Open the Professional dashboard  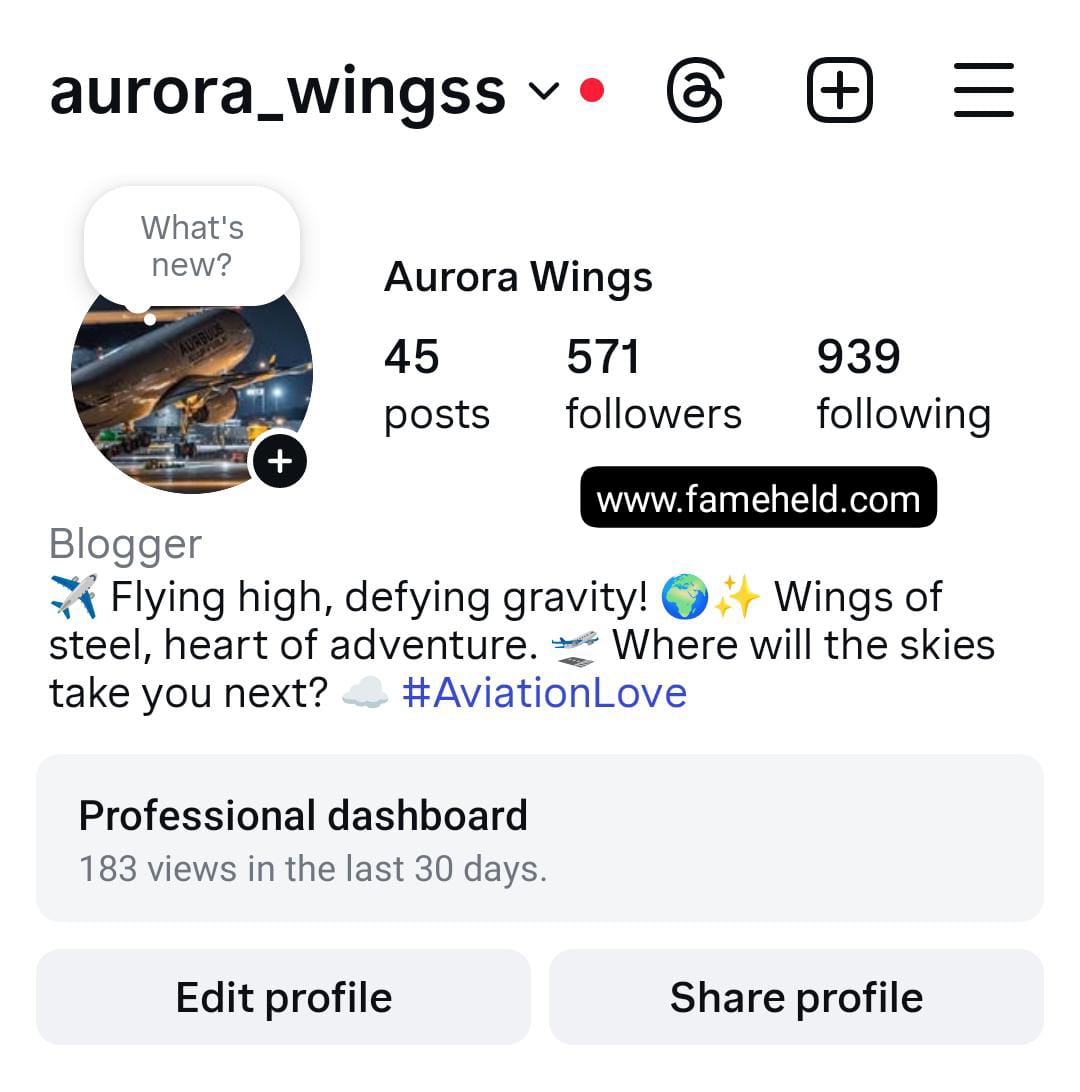[x=540, y=838]
